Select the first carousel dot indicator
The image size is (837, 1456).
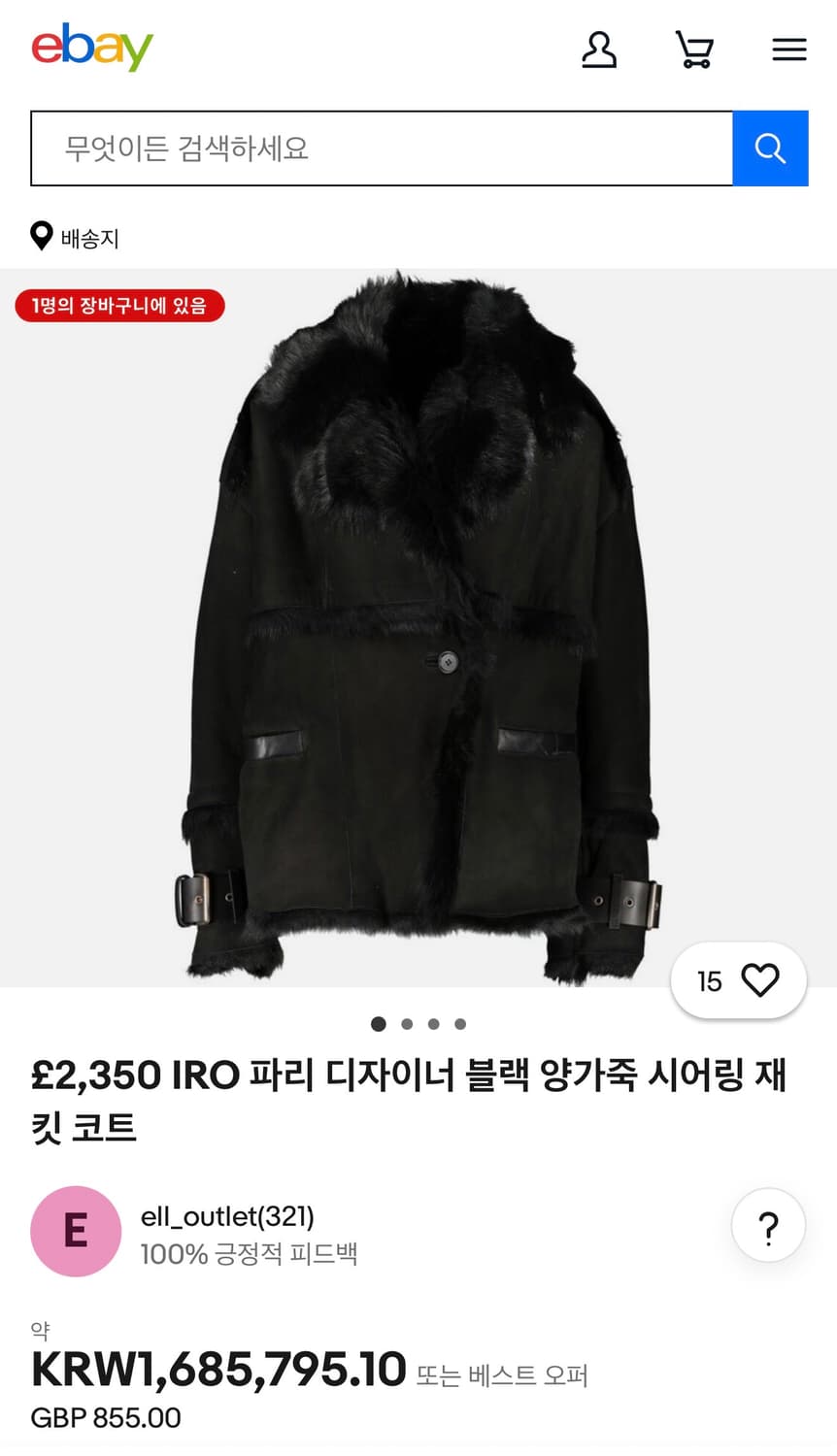tap(378, 1024)
